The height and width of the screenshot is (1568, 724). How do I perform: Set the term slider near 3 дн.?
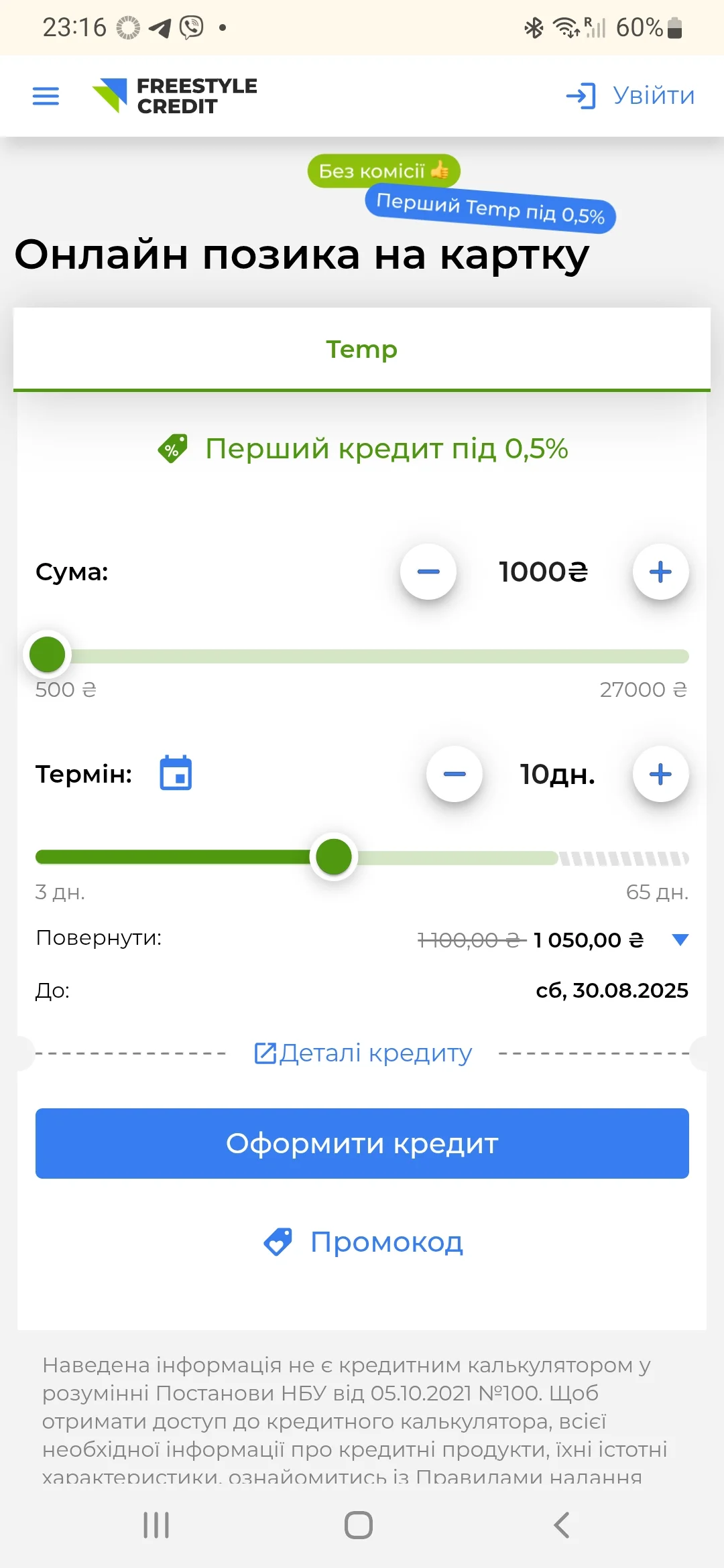point(44,857)
